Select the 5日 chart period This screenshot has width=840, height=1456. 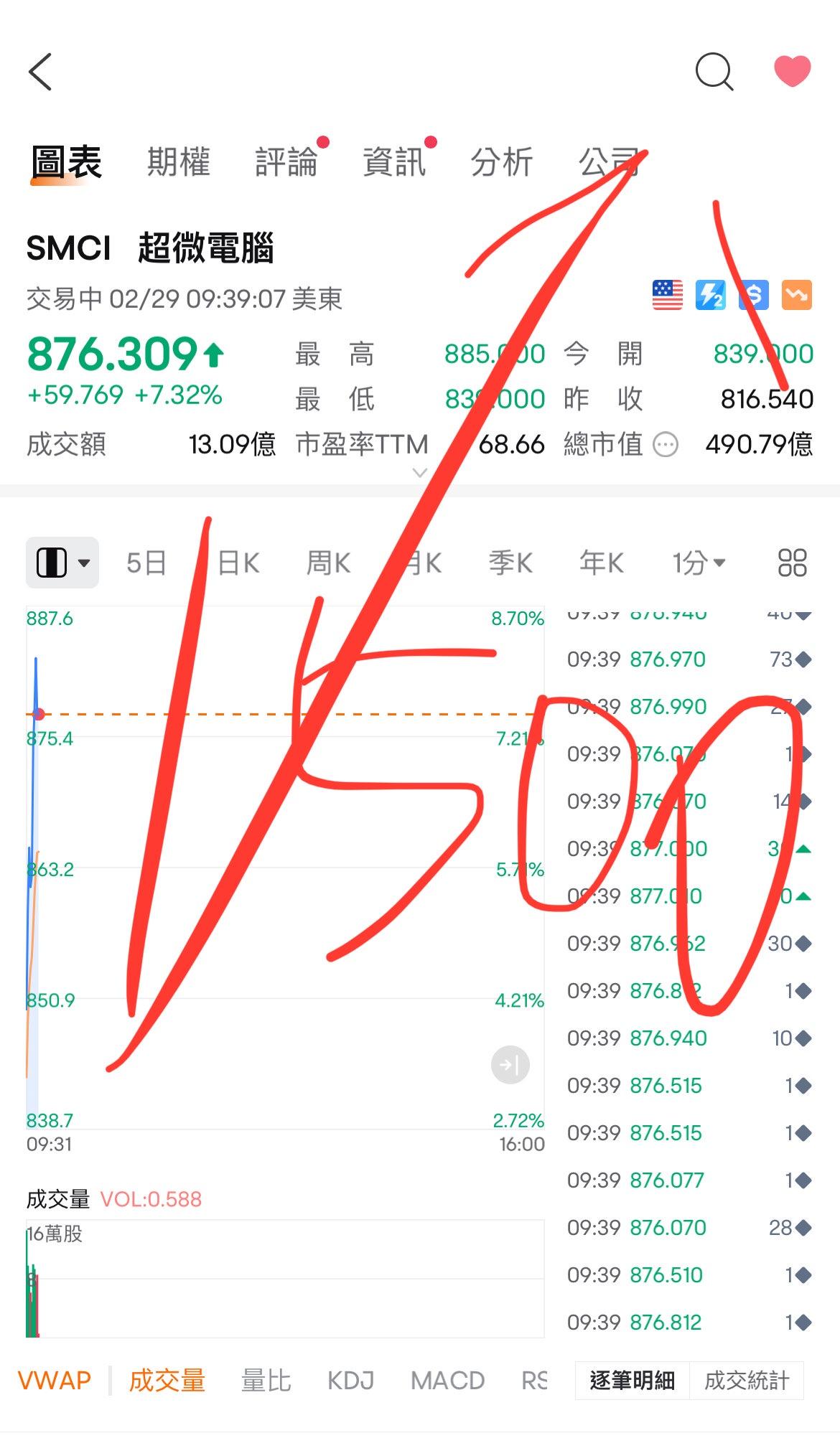[146, 563]
